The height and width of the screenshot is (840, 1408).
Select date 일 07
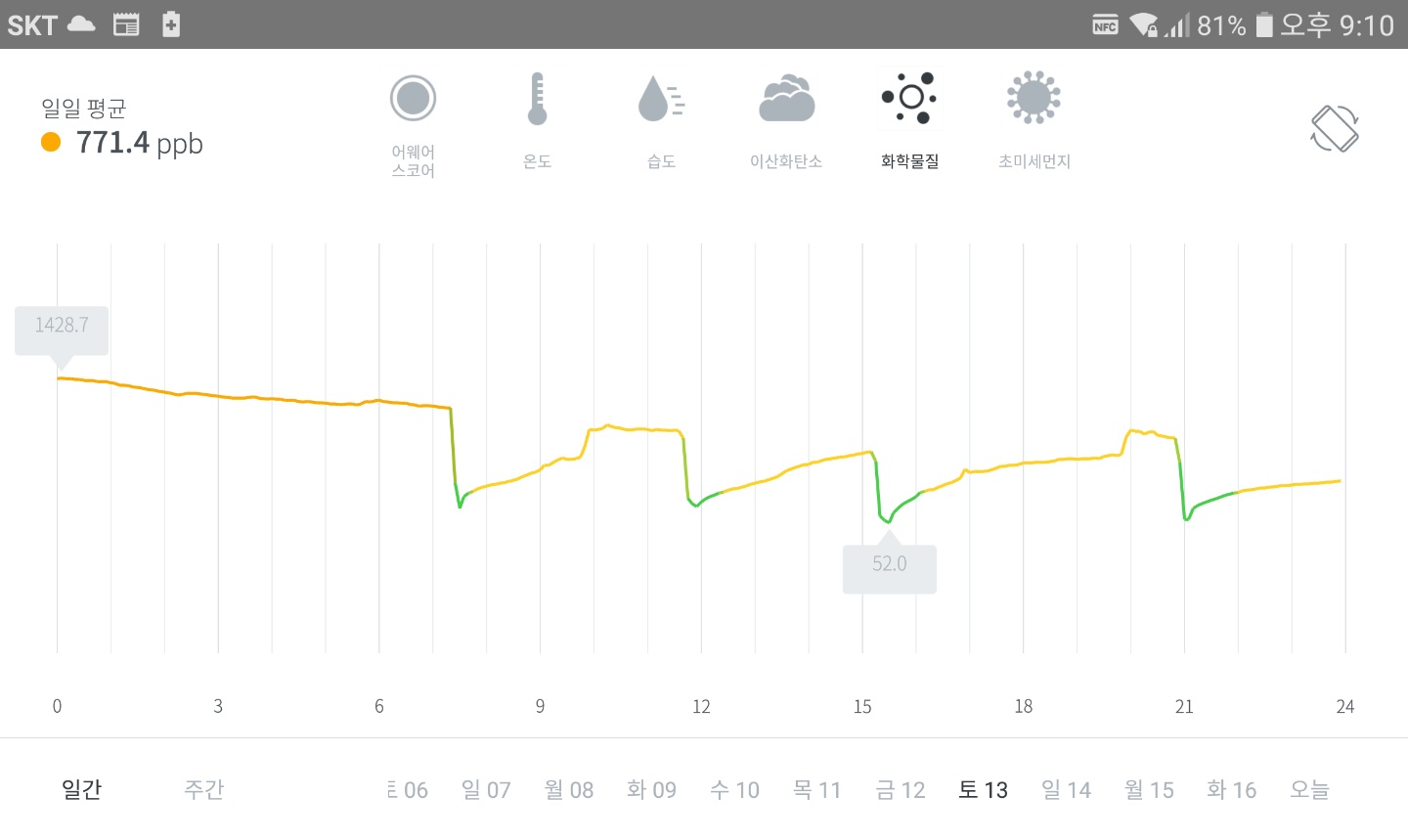(486, 789)
